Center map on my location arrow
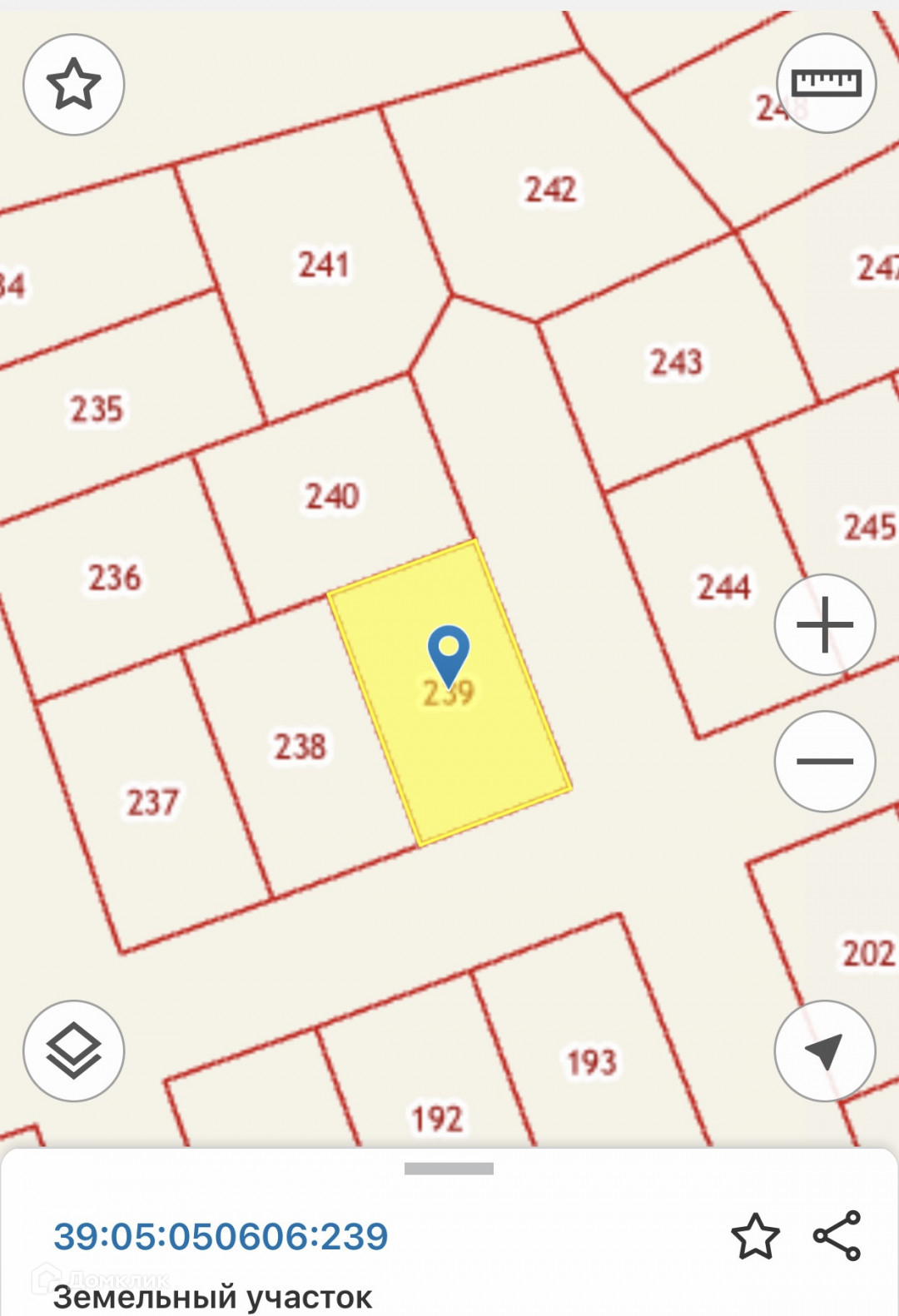This screenshot has width=899, height=1316. coord(825,1050)
